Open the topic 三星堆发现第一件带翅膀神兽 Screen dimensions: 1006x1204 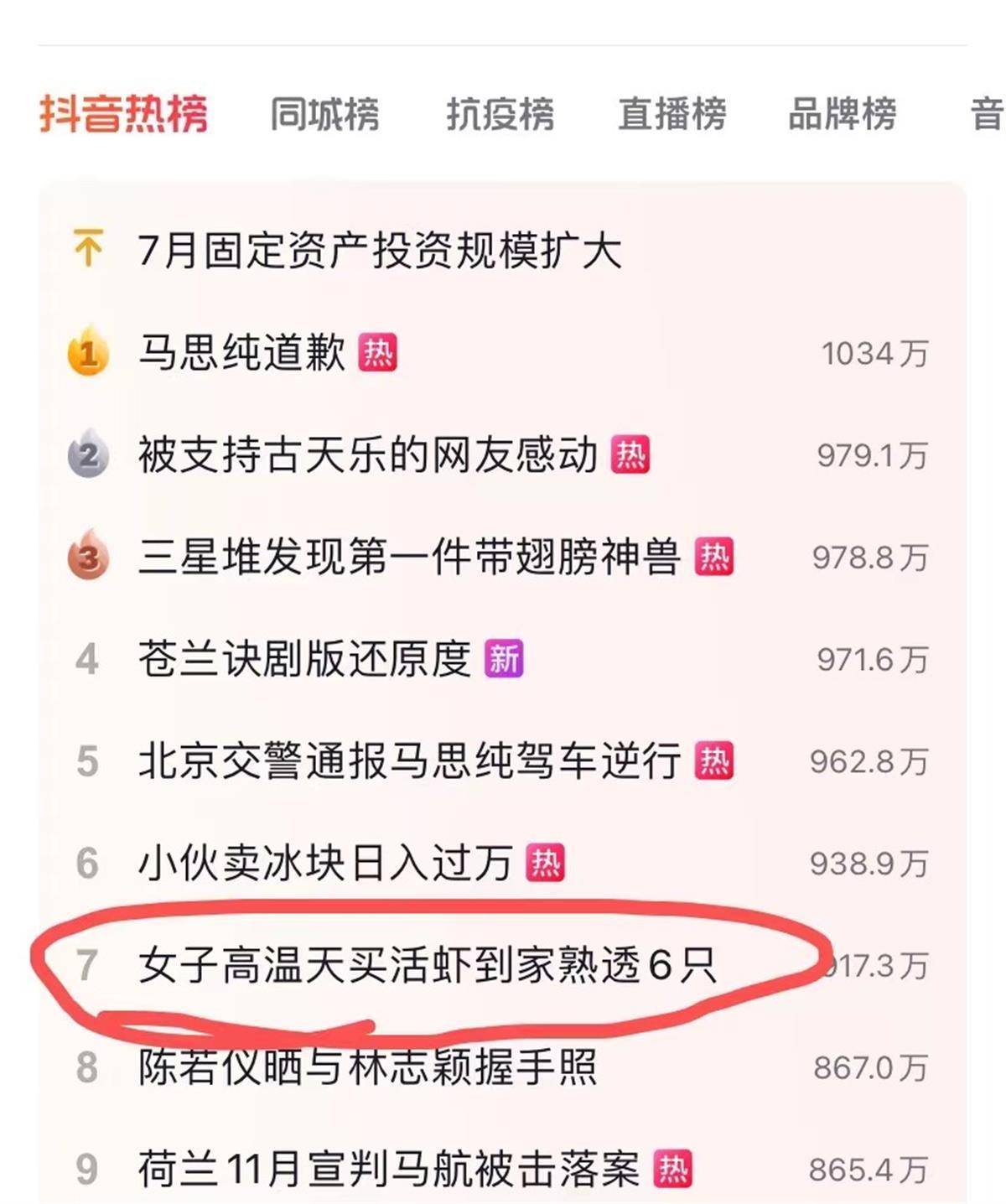[409, 558]
